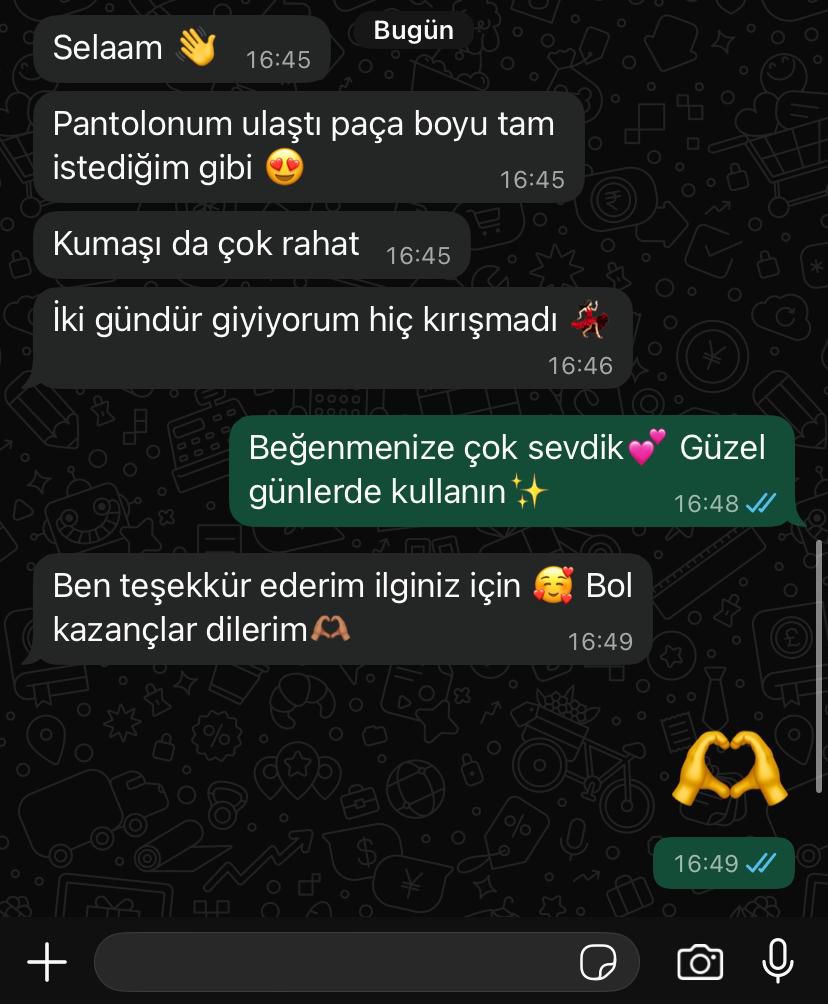The image size is (828, 1004).
Task: Tap the message text input field
Action: (330, 962)
